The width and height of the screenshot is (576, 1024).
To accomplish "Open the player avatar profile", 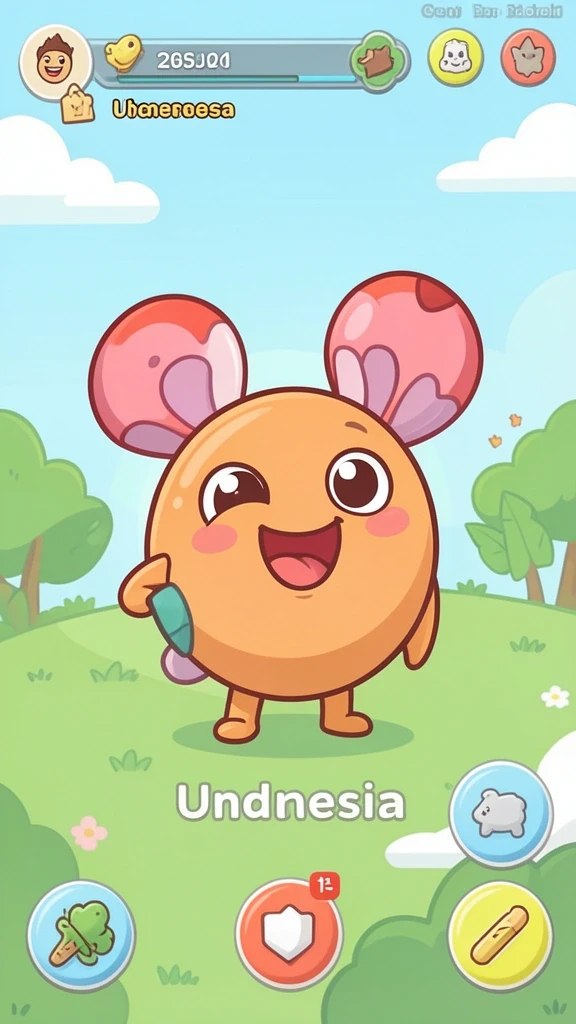I will [x=56, y=63].
